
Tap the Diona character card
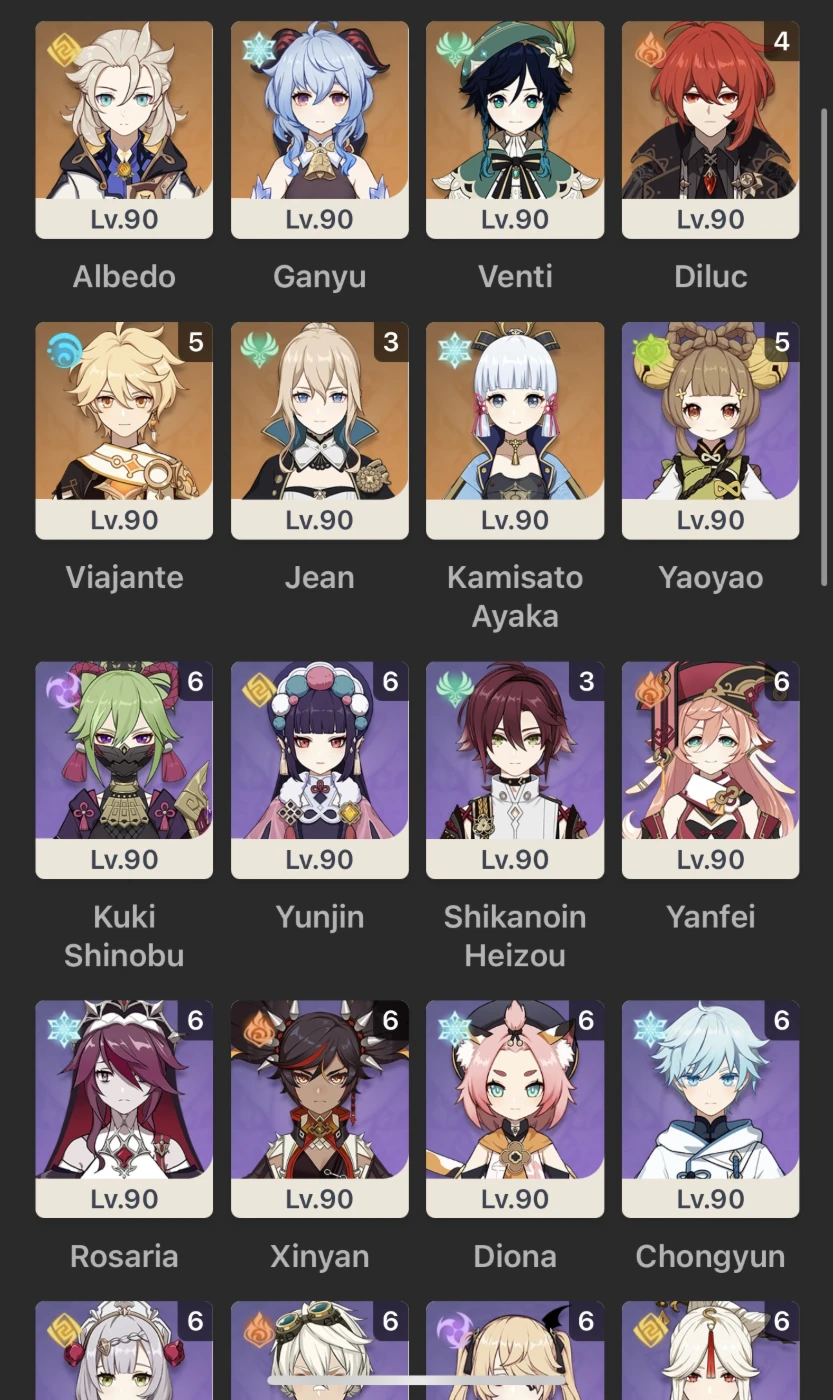pyautogui.click(x=515, y=1109)
